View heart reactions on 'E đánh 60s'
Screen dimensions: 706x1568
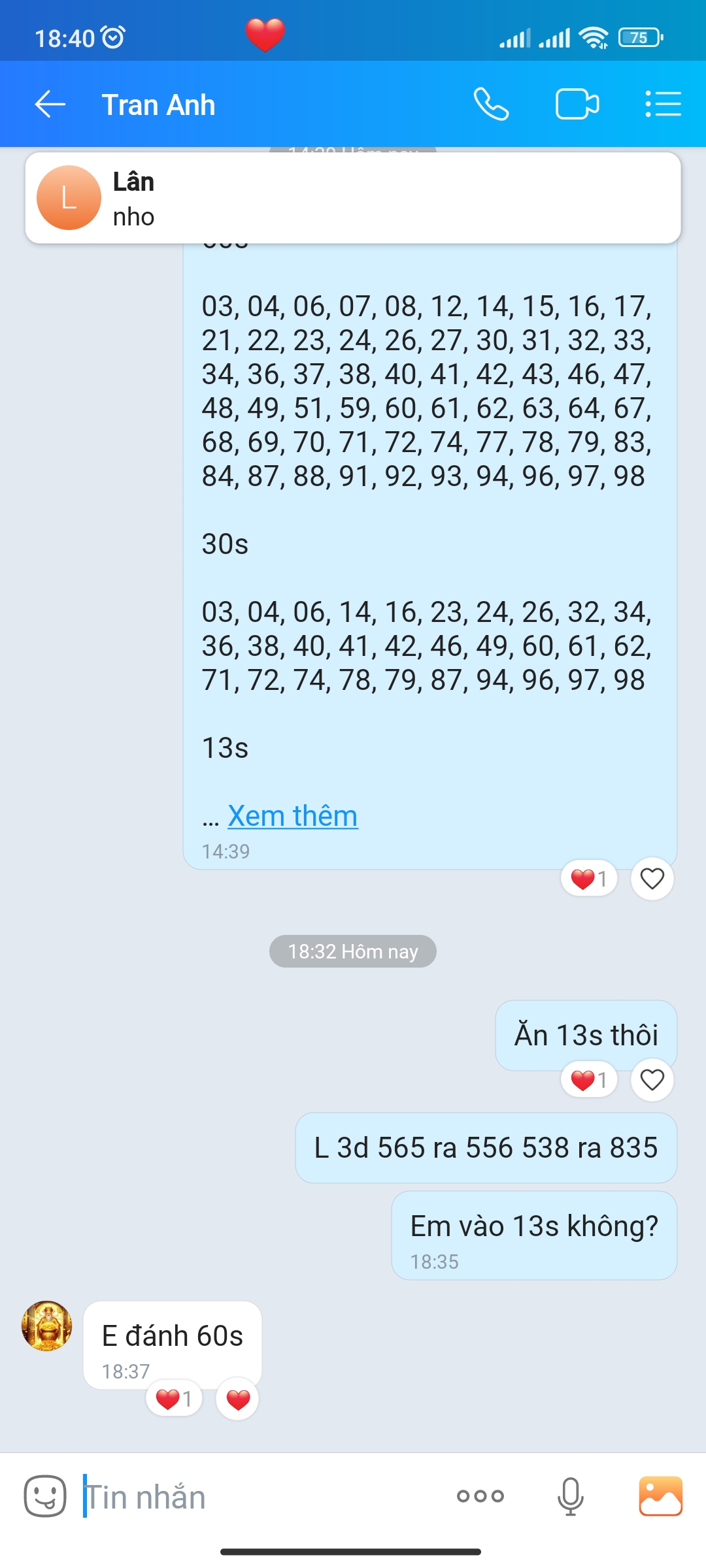[x=174, y=1399]
